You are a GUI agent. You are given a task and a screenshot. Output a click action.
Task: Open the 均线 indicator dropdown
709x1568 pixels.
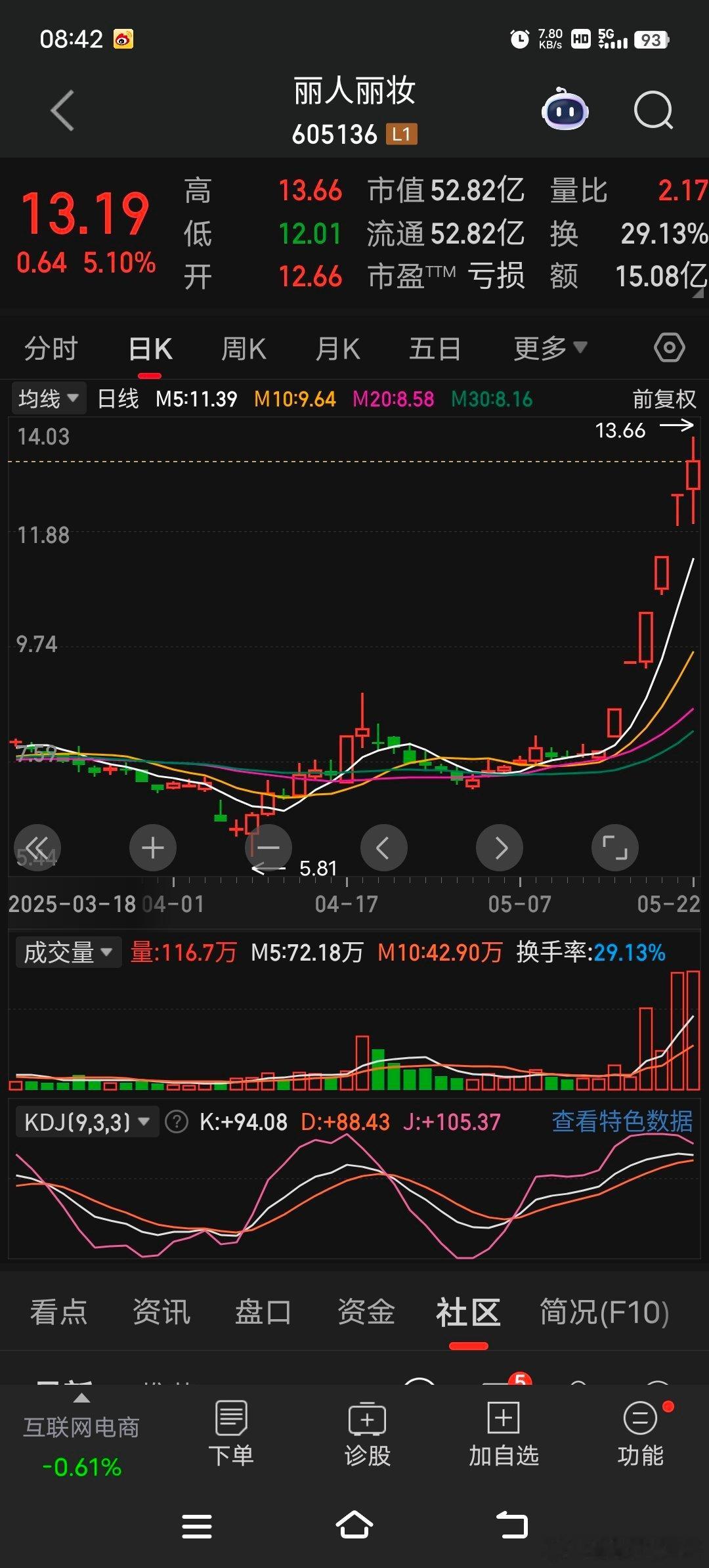point(49,399)
